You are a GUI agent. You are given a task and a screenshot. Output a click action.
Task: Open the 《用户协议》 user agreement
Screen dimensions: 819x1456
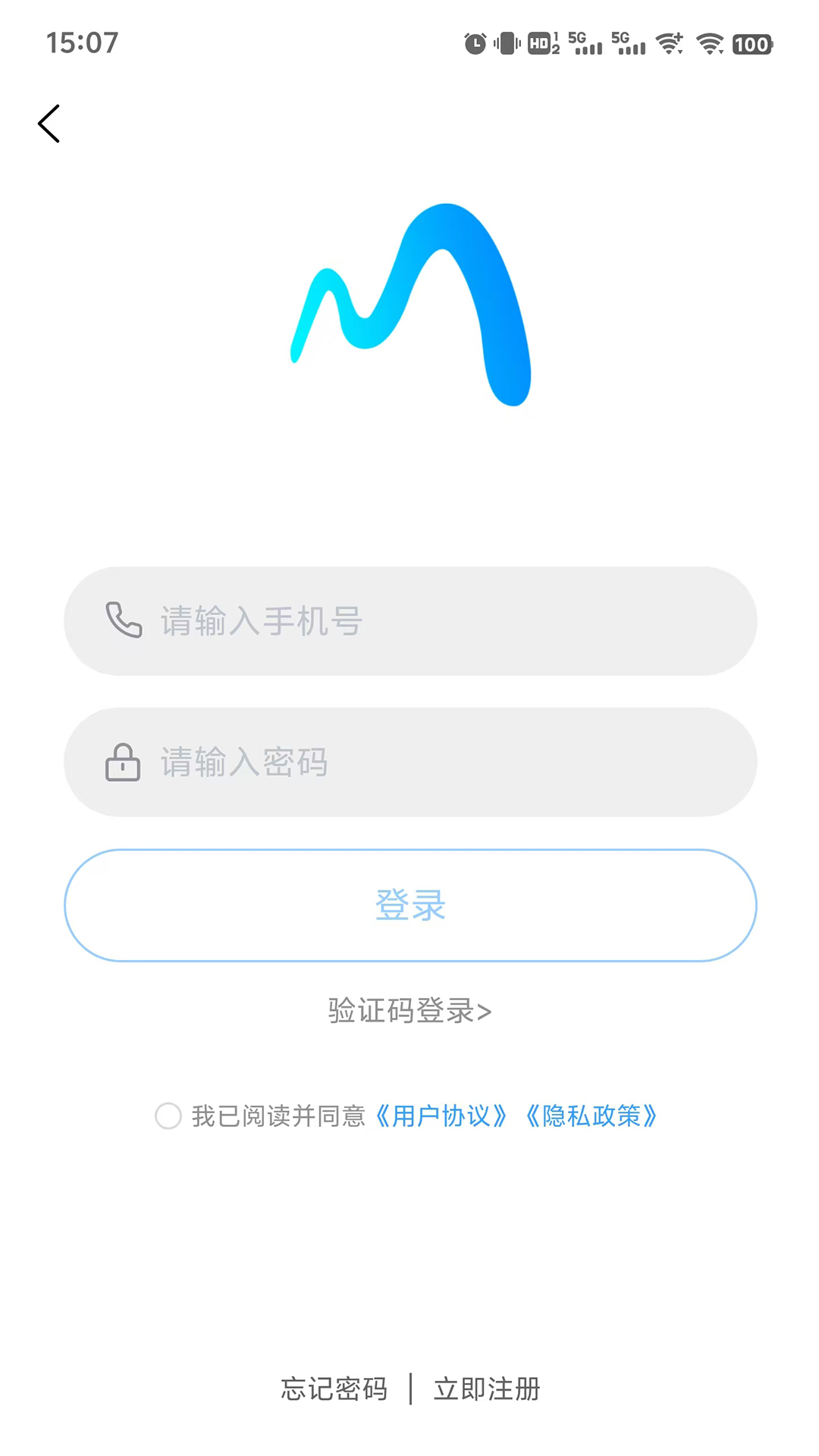441,1116
